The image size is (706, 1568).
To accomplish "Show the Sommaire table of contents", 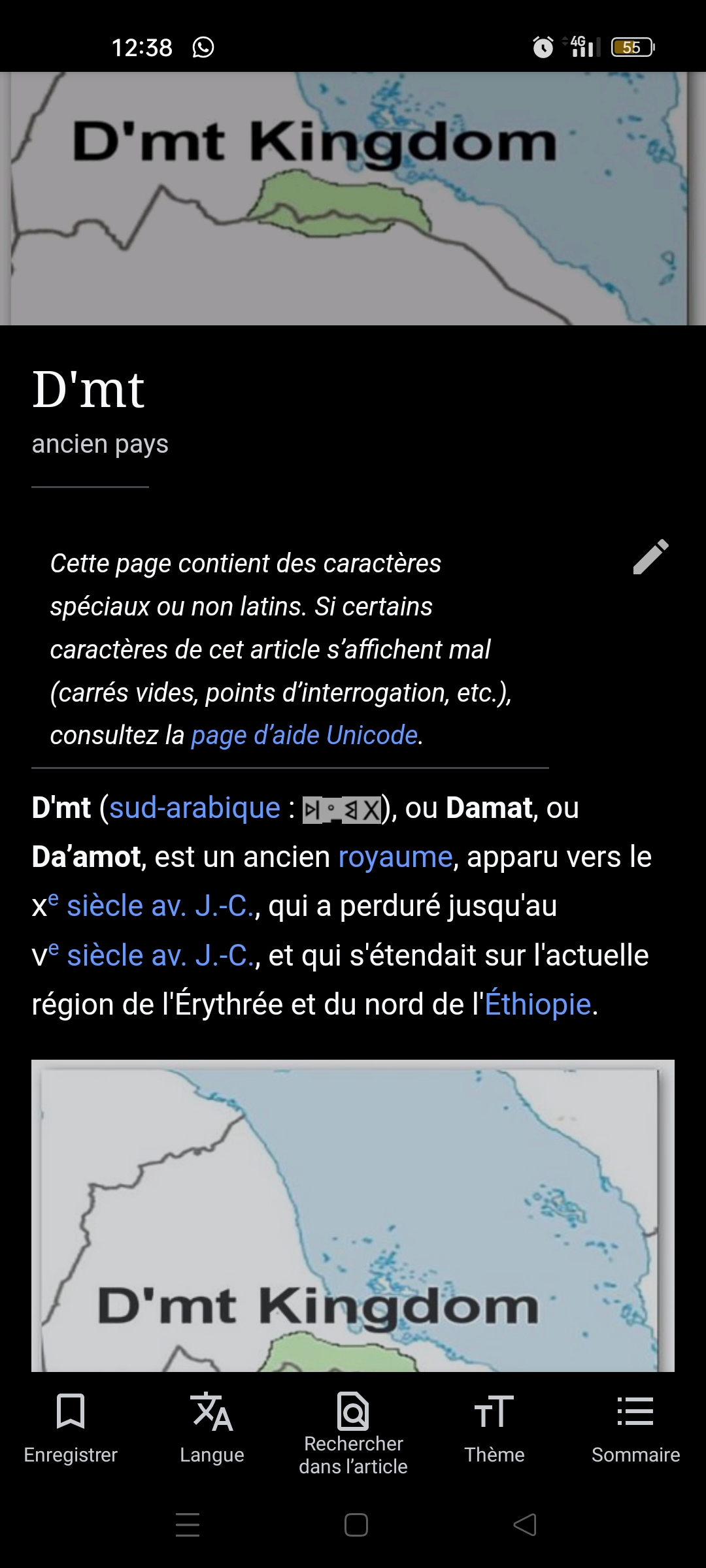I will pyautogui.click(x=635, y=1428).
